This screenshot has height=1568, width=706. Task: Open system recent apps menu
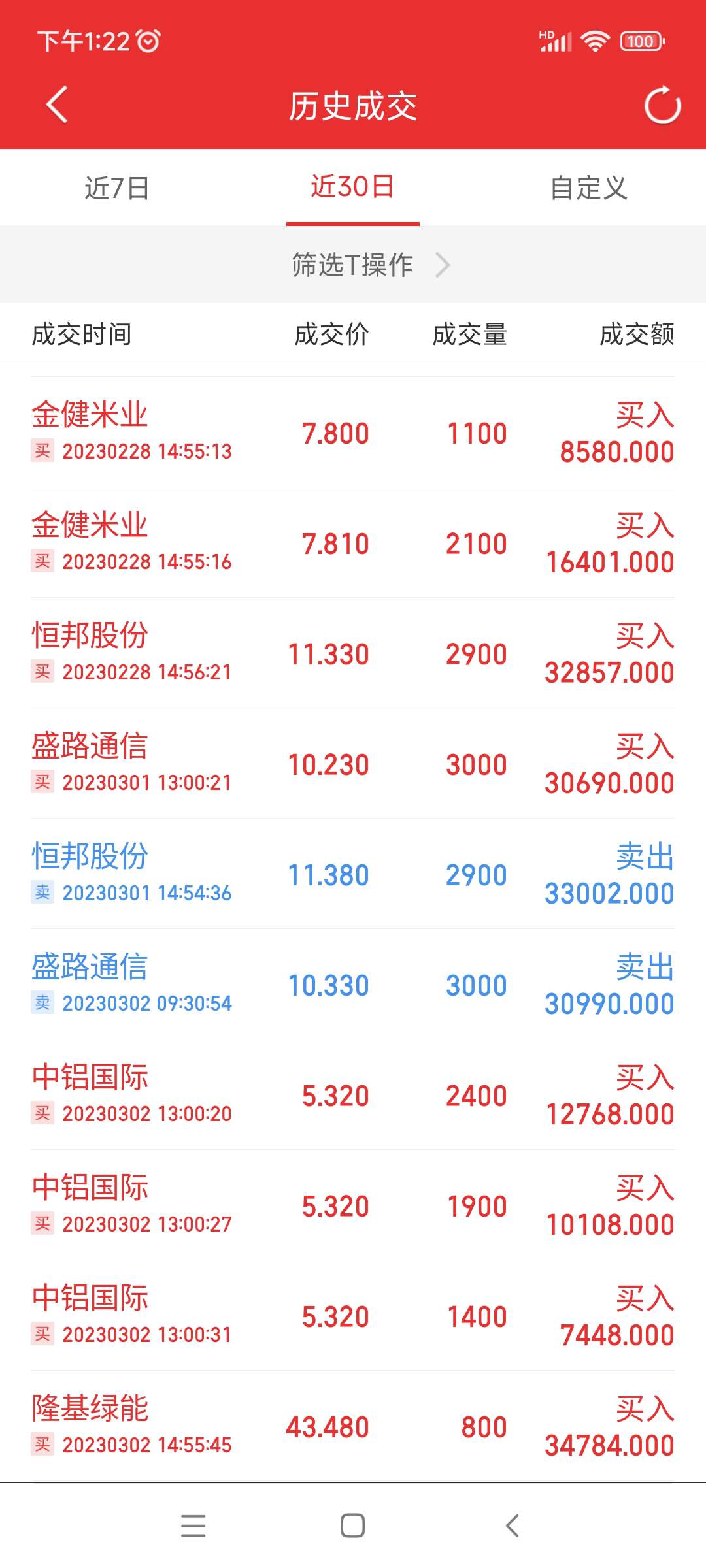click(x=193, y=1526)
